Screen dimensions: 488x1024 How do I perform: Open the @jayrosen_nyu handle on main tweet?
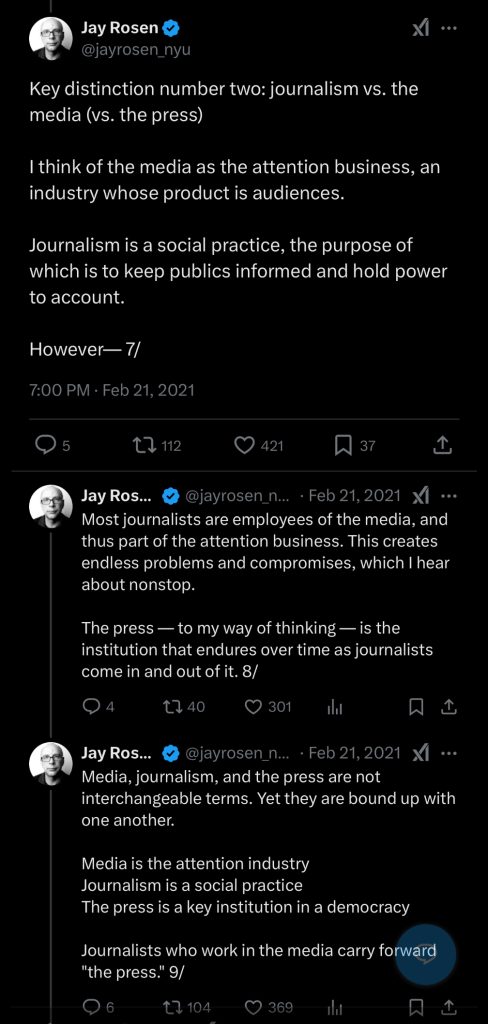(136, 50)
